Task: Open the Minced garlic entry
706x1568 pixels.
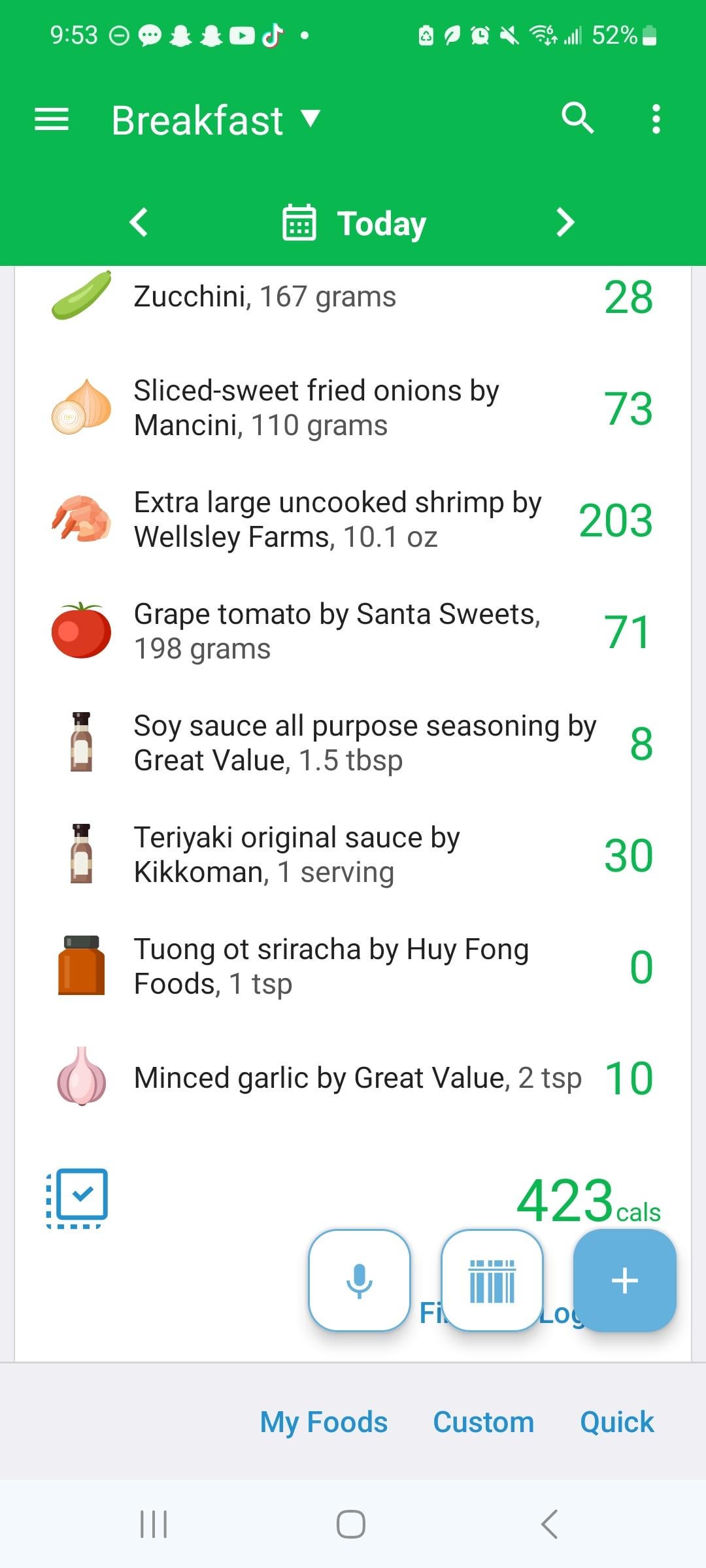Action: 353,1079
